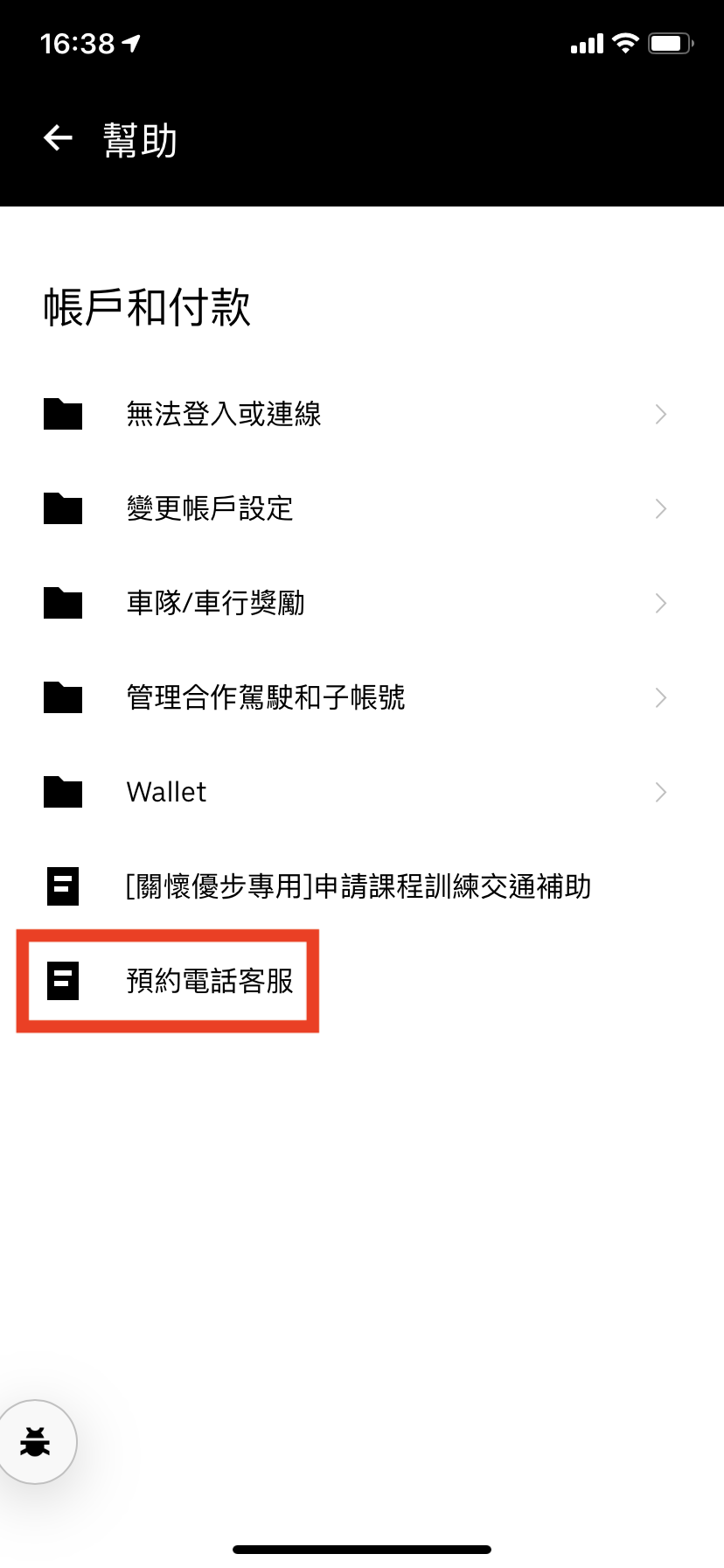Tap the Wi-Fi status bar icon
724x1568 pixels.
tap(626, 43)
